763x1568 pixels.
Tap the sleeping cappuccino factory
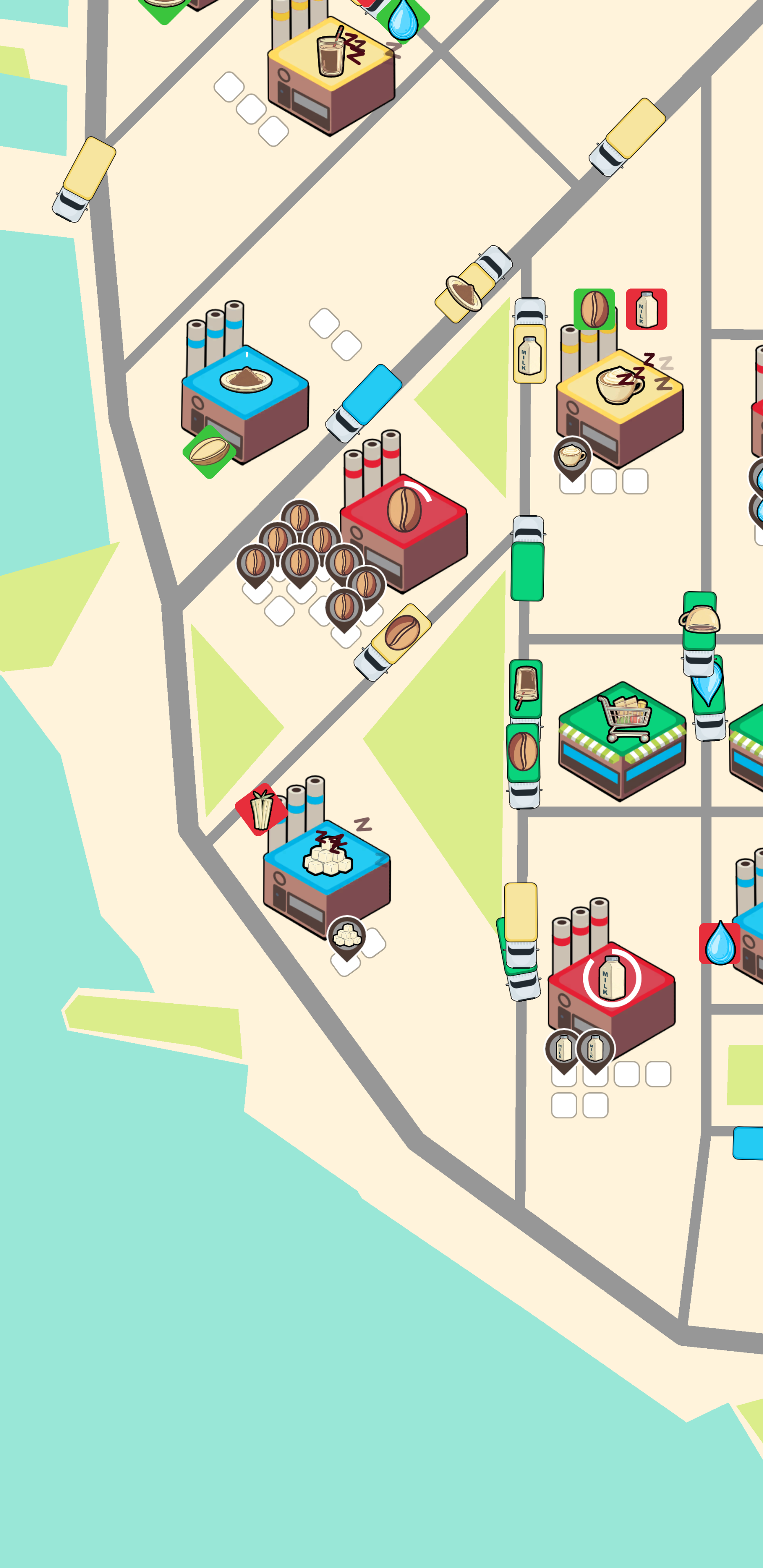coord(619,404)
